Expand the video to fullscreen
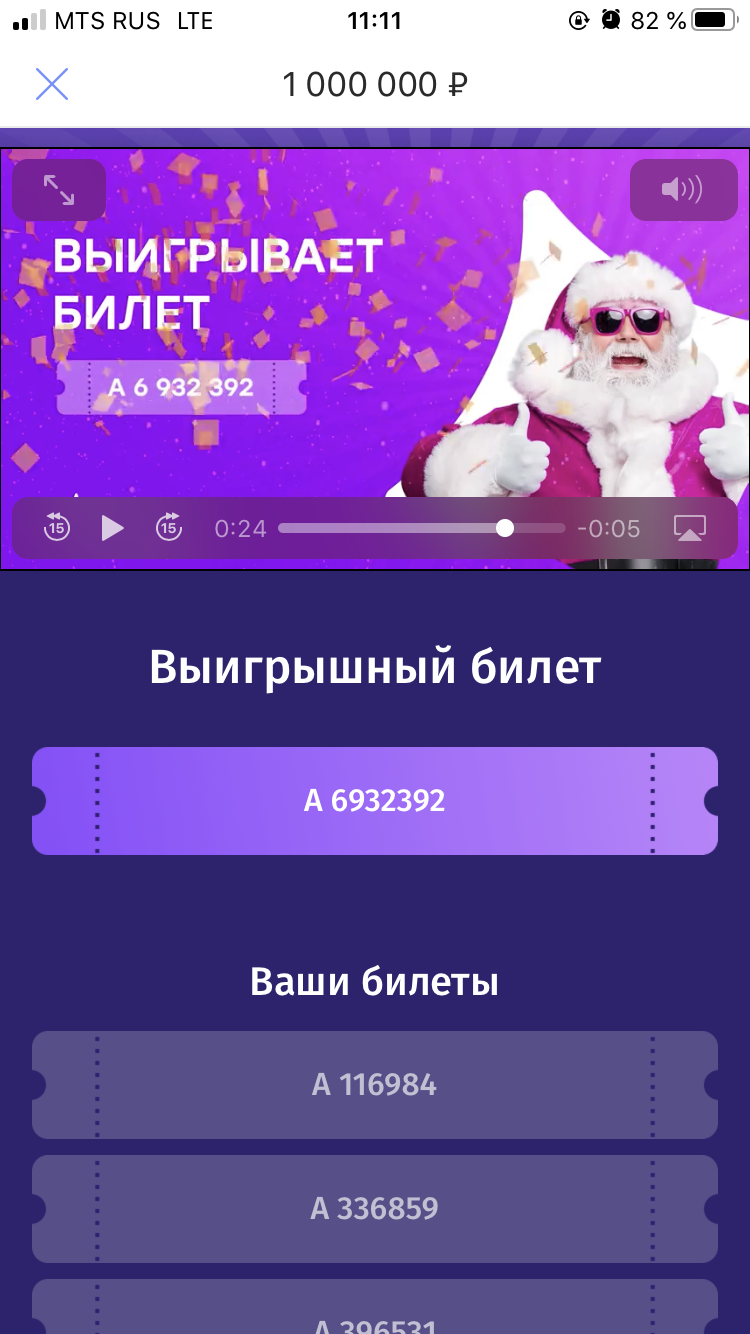Image resolution: width=750 pixels, height=1334 pixels. pos(59,190)
